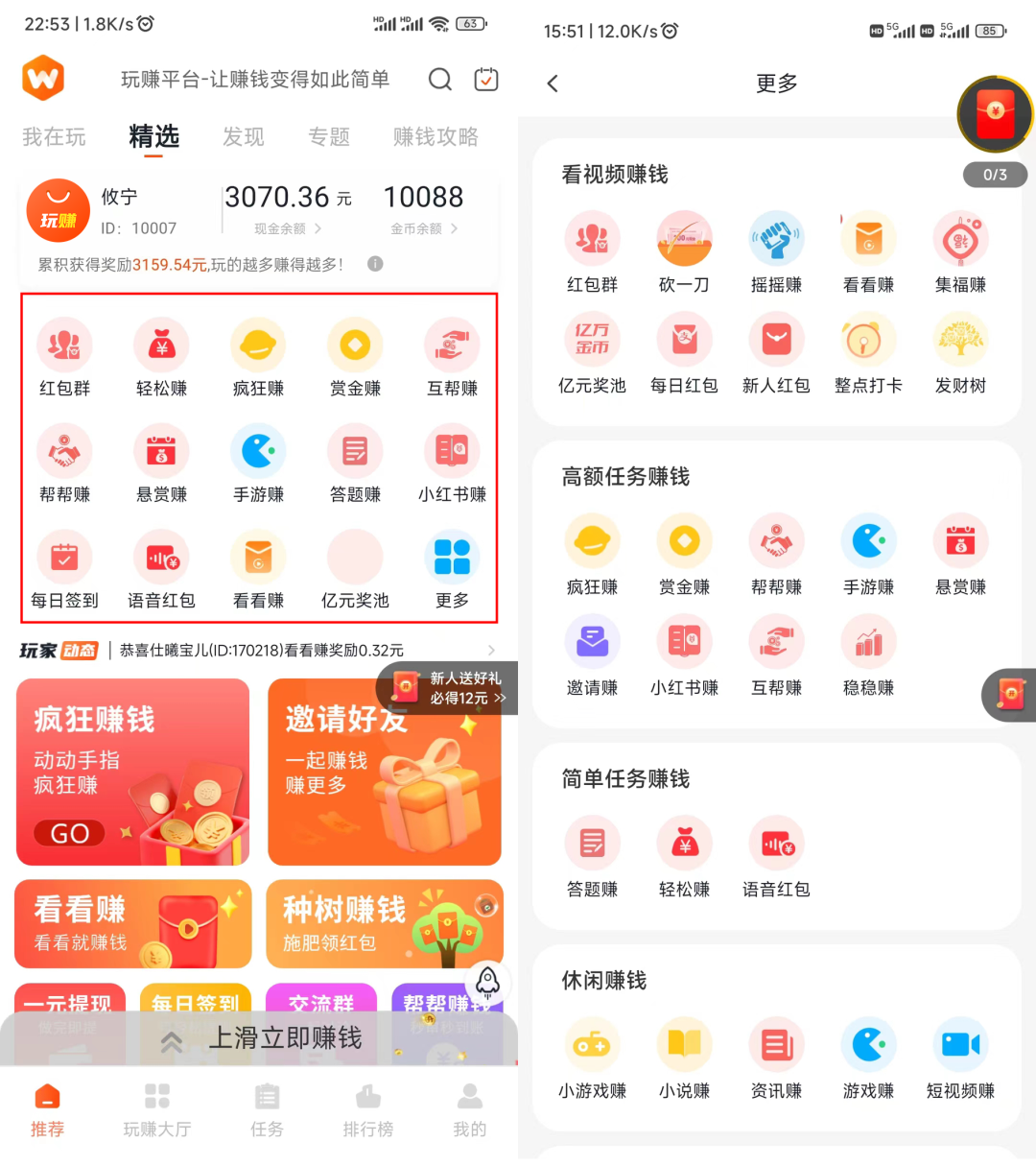View 现金余额 details
The image size is (1036, 1166).
coord(288,228)
